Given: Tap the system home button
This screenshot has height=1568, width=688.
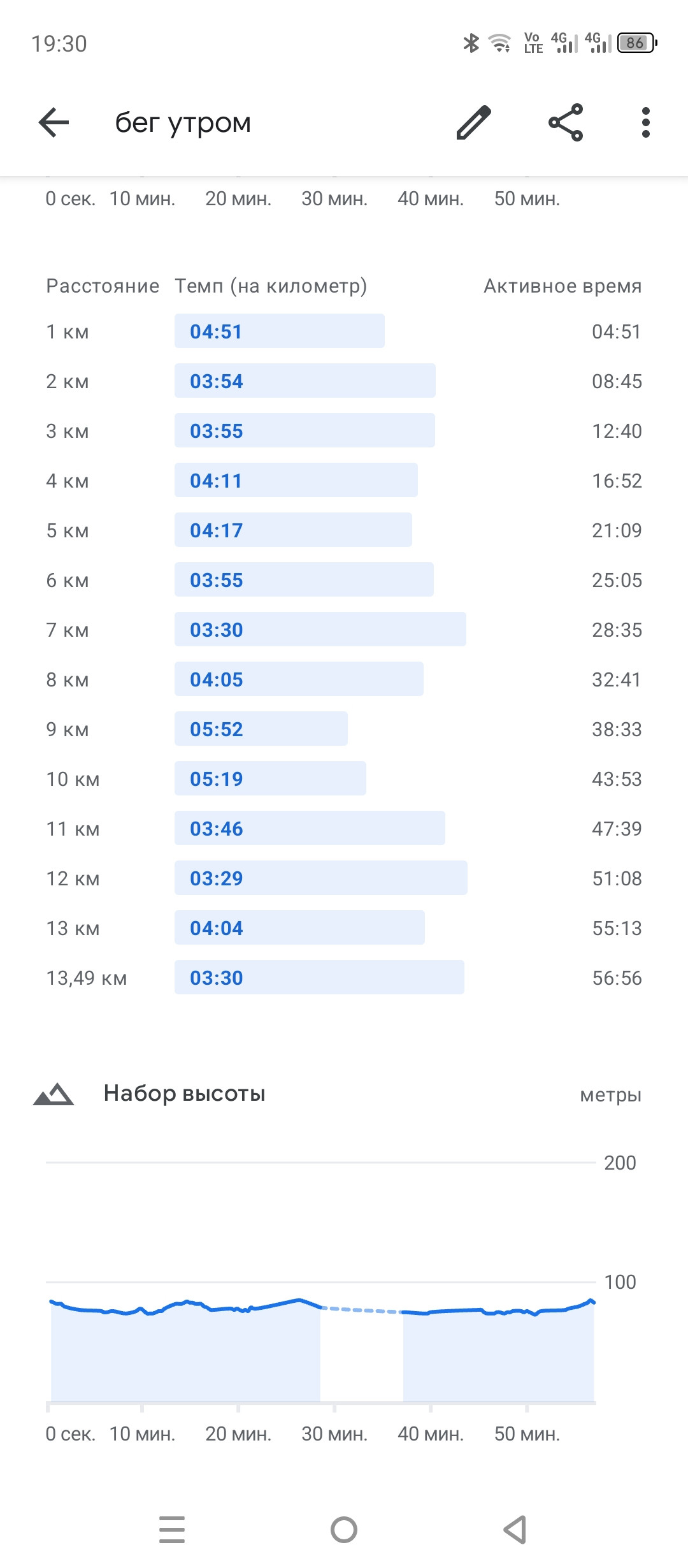Looking at the screenshot, I should (x=344, y=1530).
